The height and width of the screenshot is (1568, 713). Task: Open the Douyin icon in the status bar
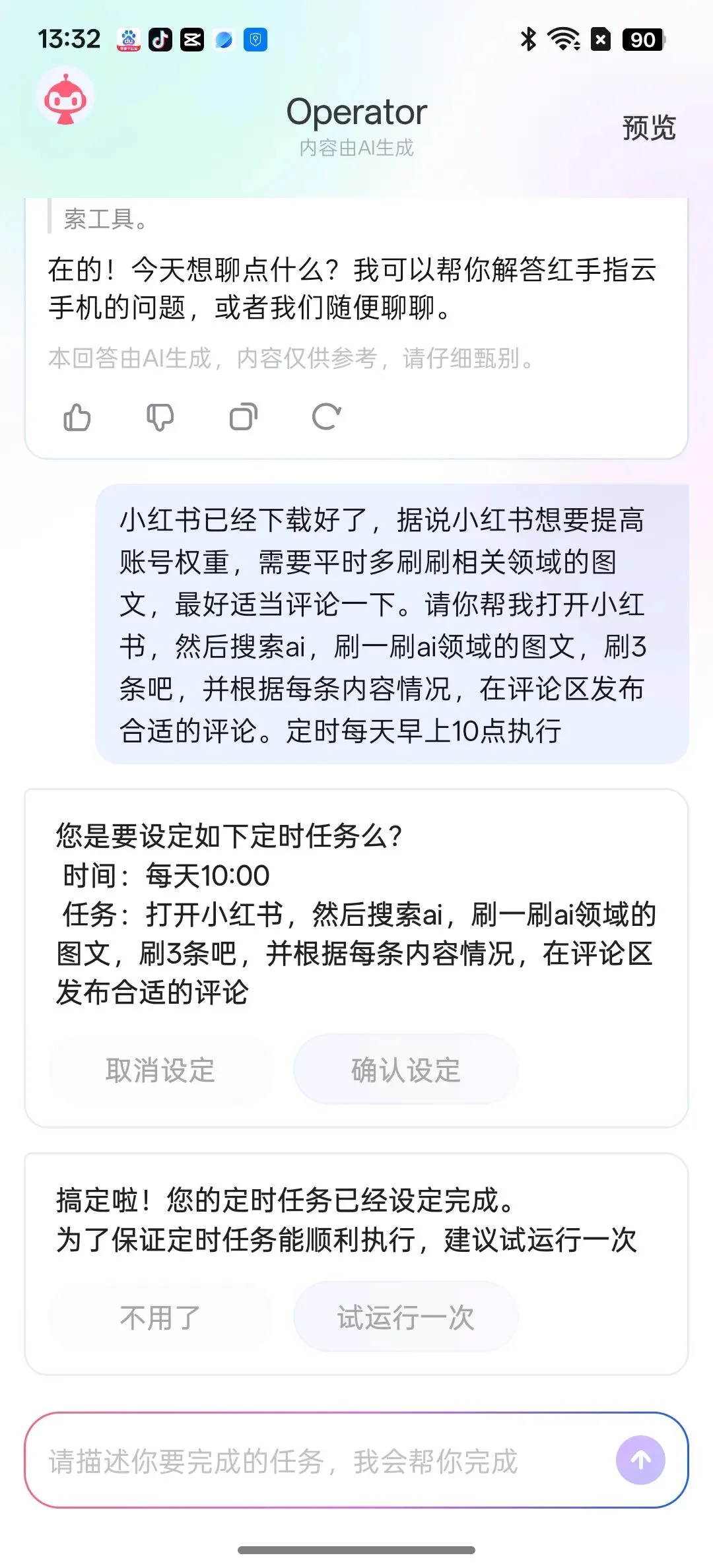(160, 40)
